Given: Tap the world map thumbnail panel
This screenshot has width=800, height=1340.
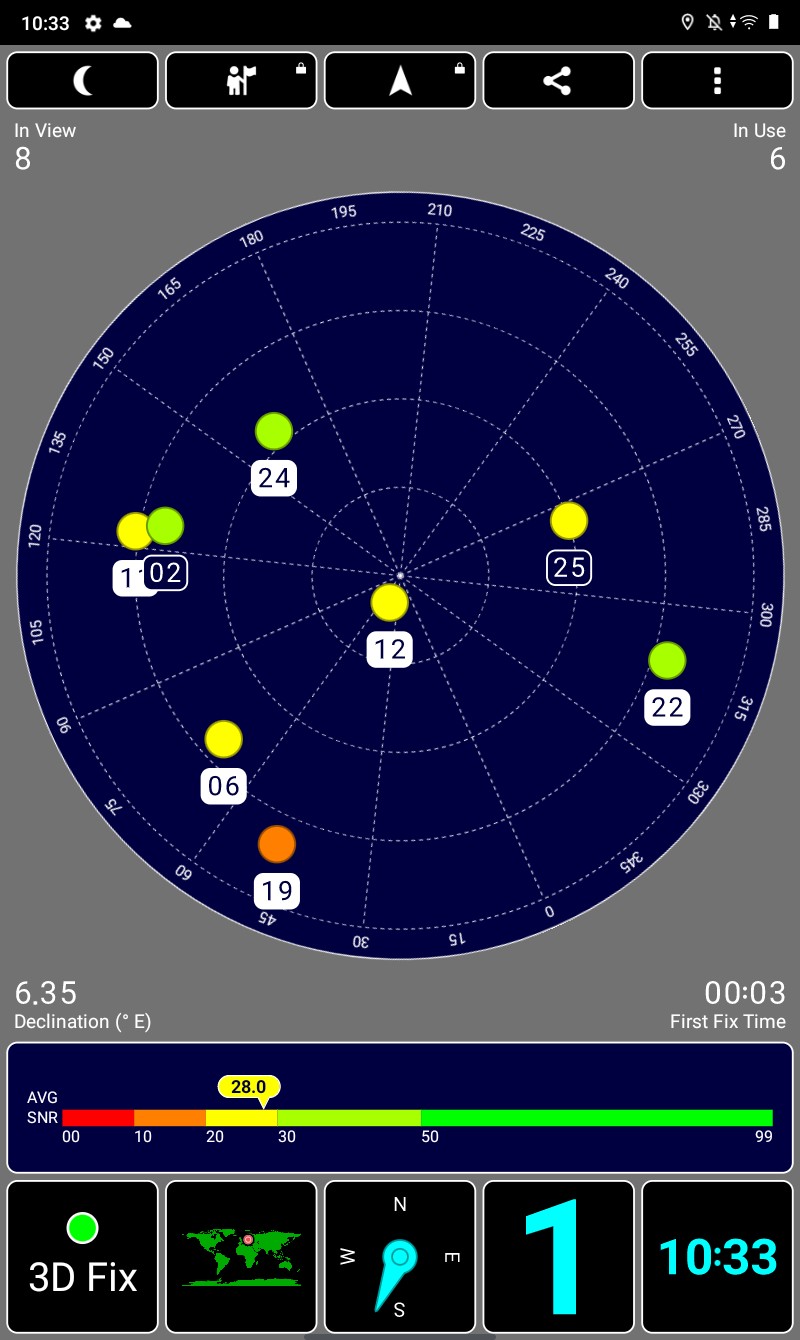Looking at the screenshot, I should coord(240,1256).
